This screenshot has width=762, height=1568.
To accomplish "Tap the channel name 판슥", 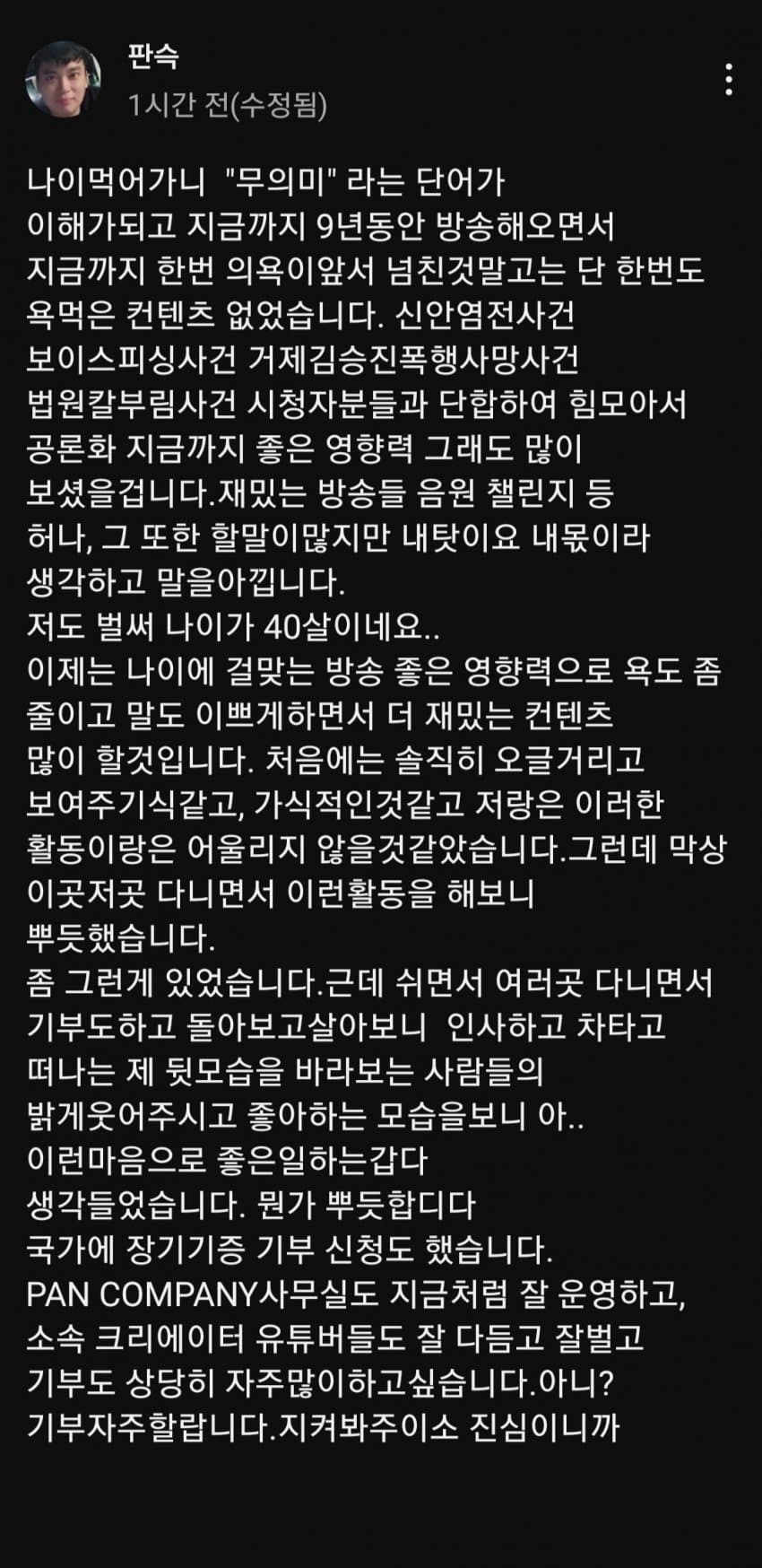I will click(x=153, y=57).
